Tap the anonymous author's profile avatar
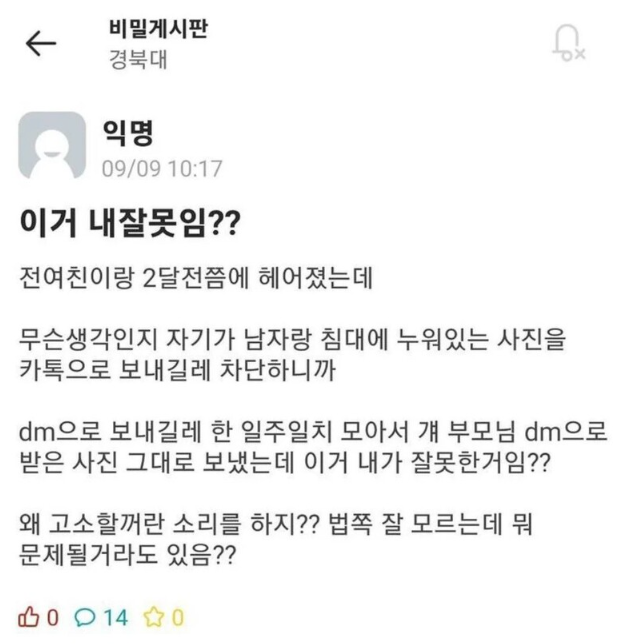 [x=53, y=146]
